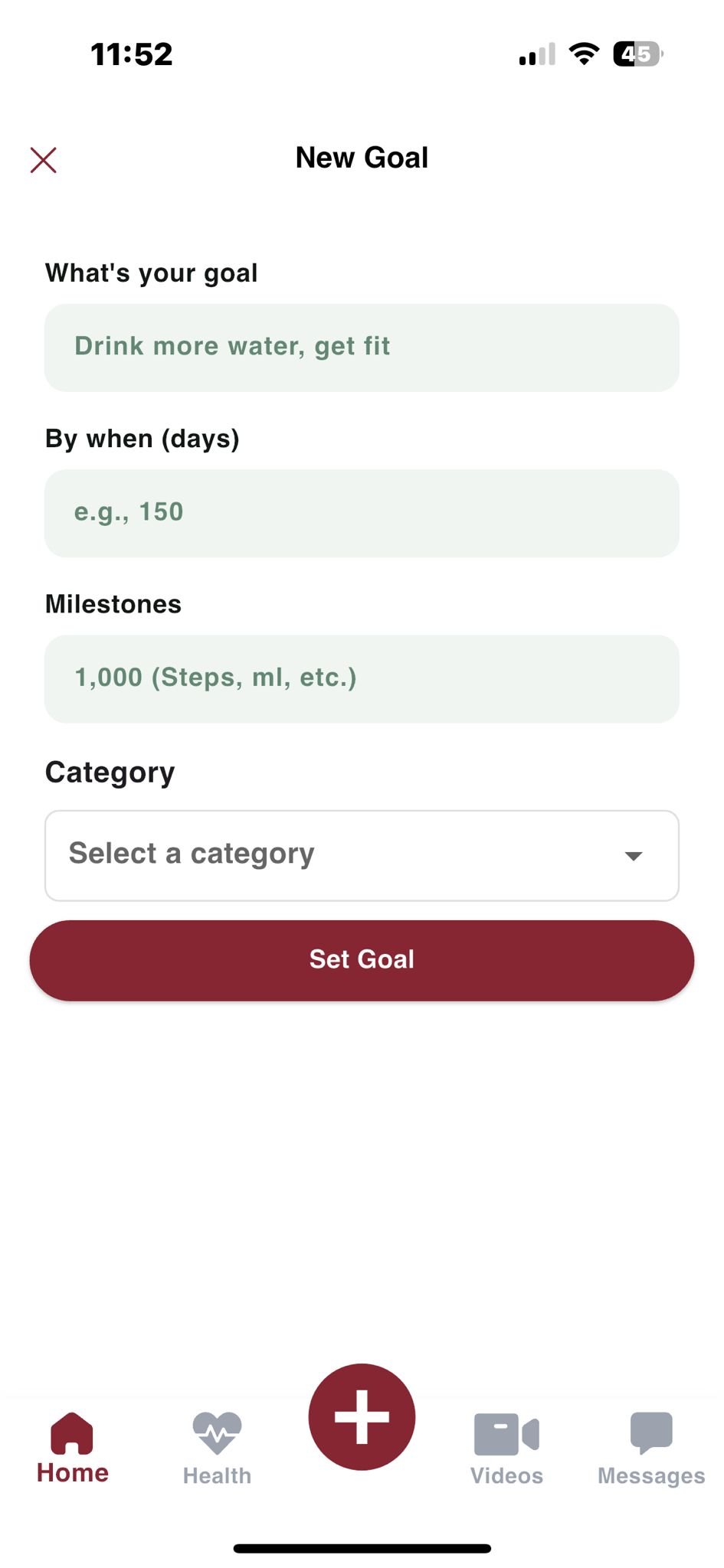
Task: Click the "By when (days)" input field
Action: [362, 512]
